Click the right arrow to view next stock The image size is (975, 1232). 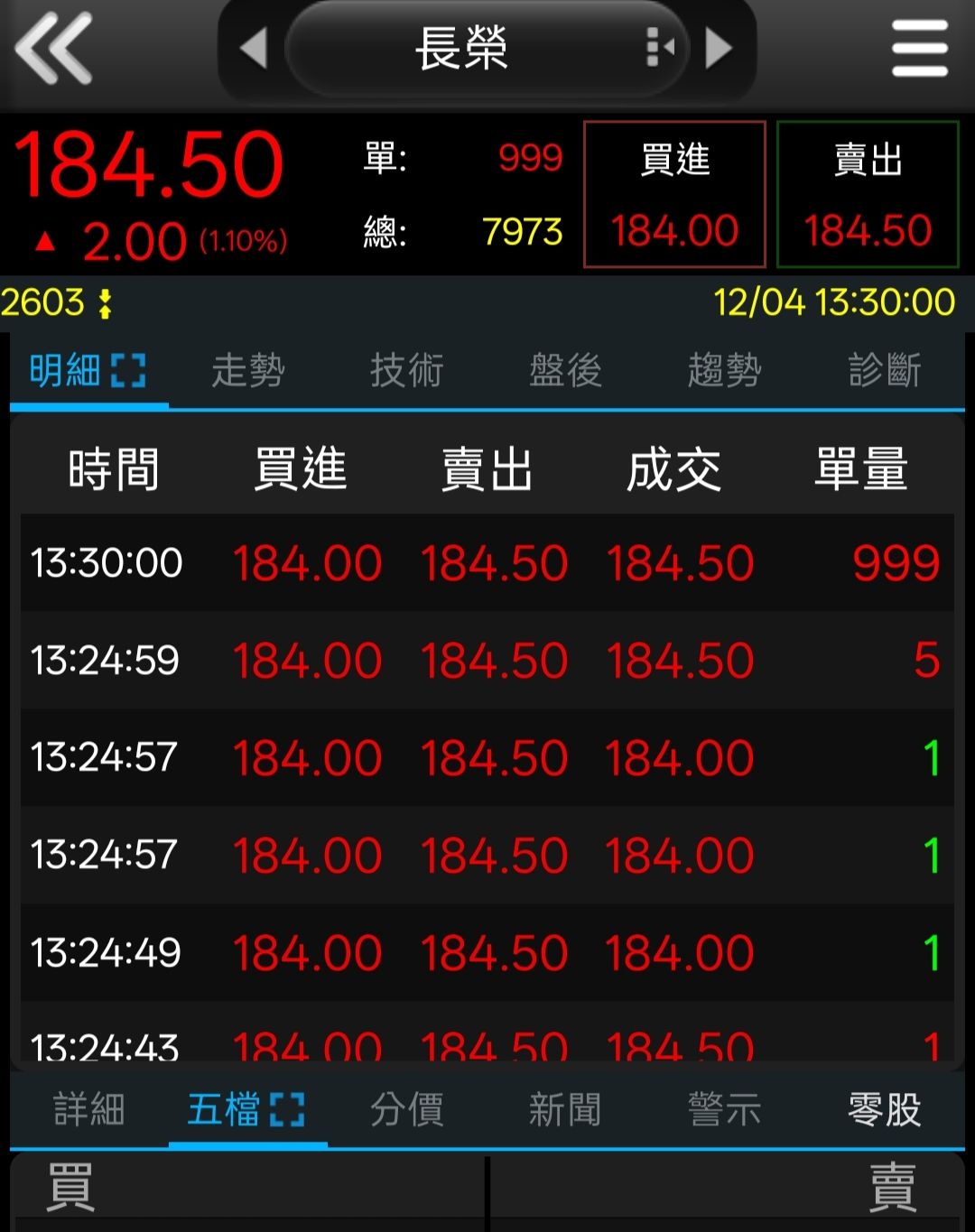[x=716, y=50]
